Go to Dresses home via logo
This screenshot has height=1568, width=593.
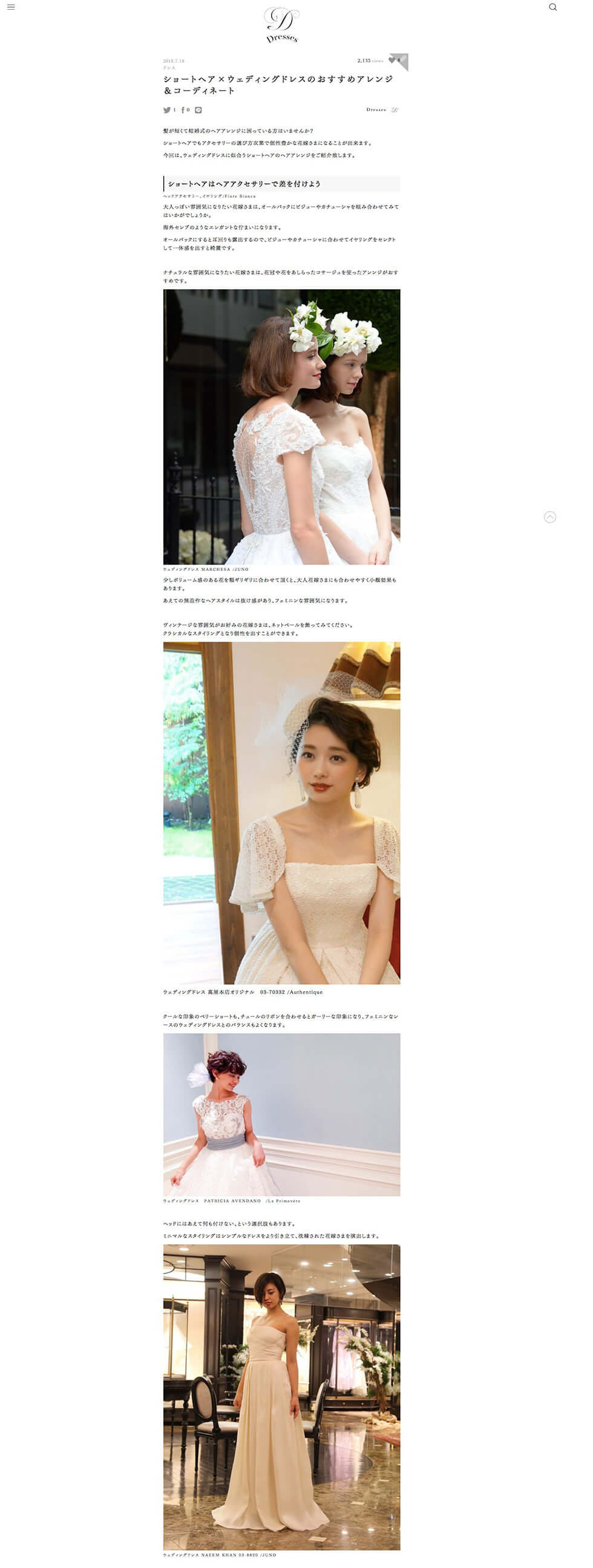[x=281, y=25]
